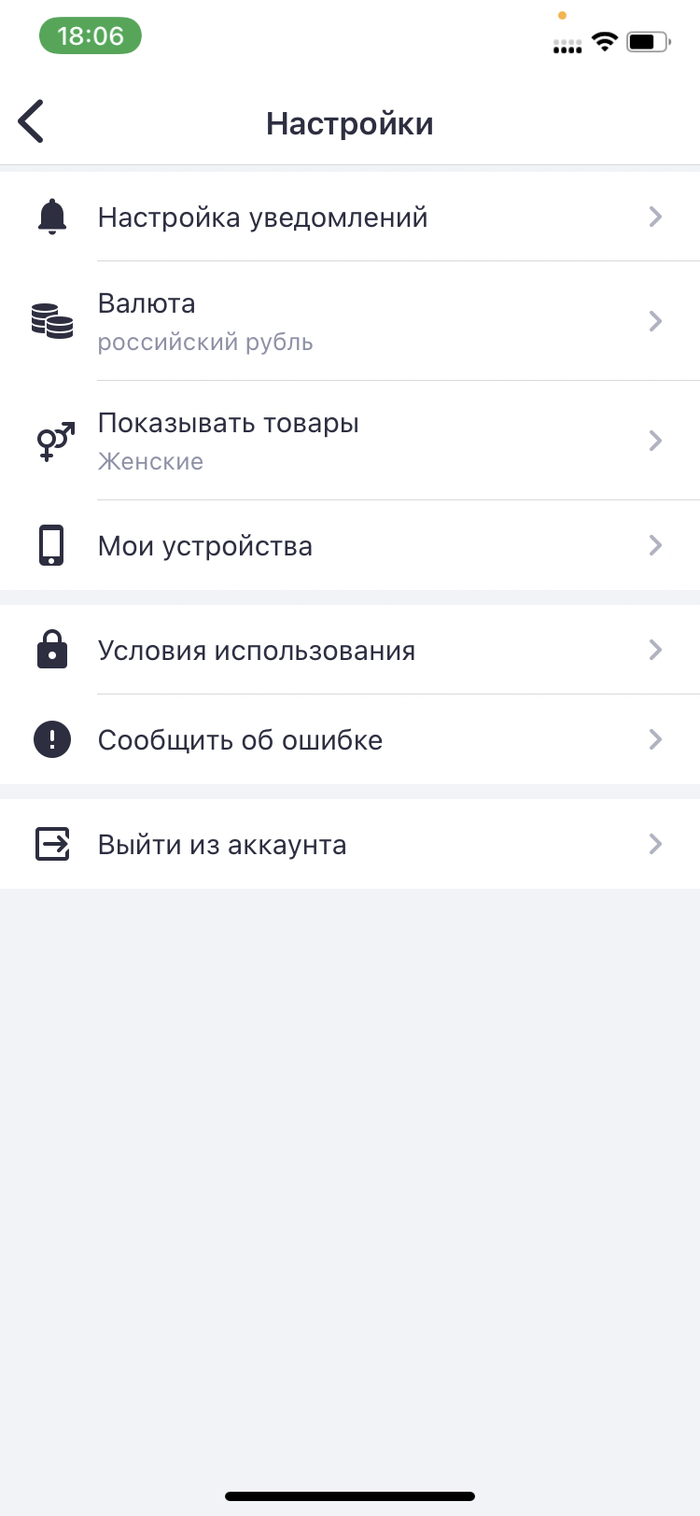Change the Валюта setting

coord(350,321)
